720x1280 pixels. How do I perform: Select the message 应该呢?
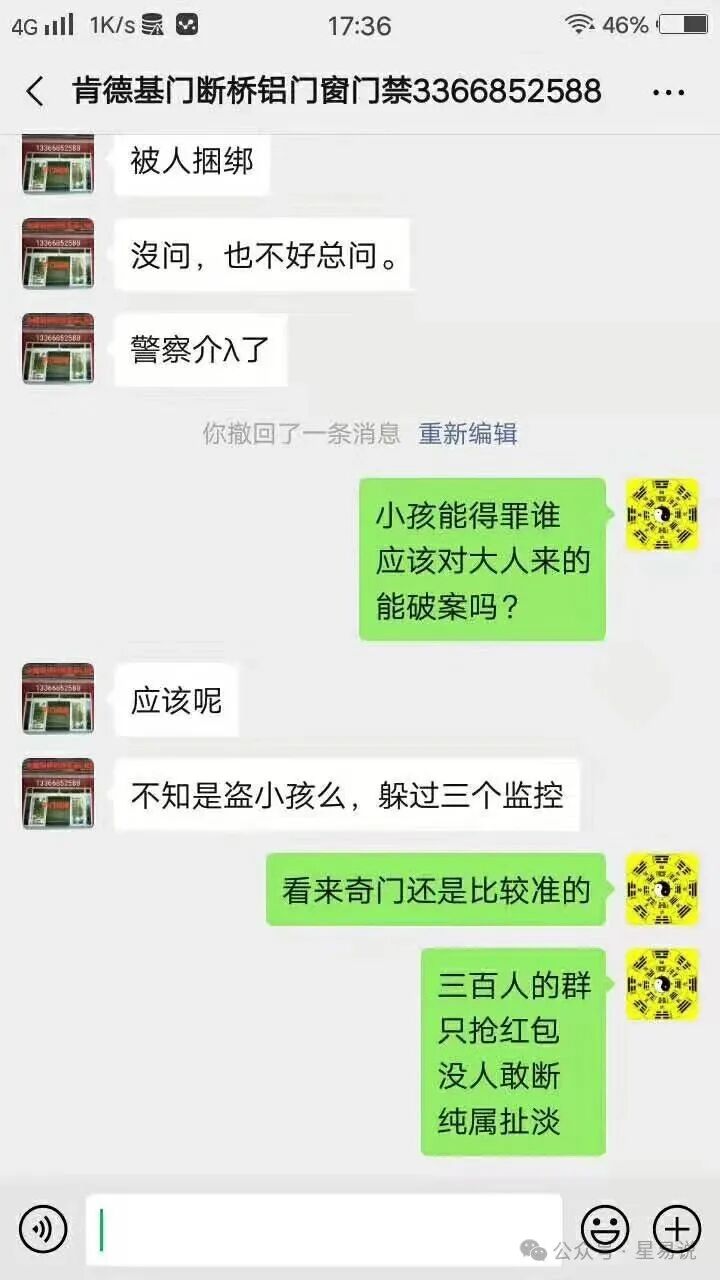pos(175,700)
